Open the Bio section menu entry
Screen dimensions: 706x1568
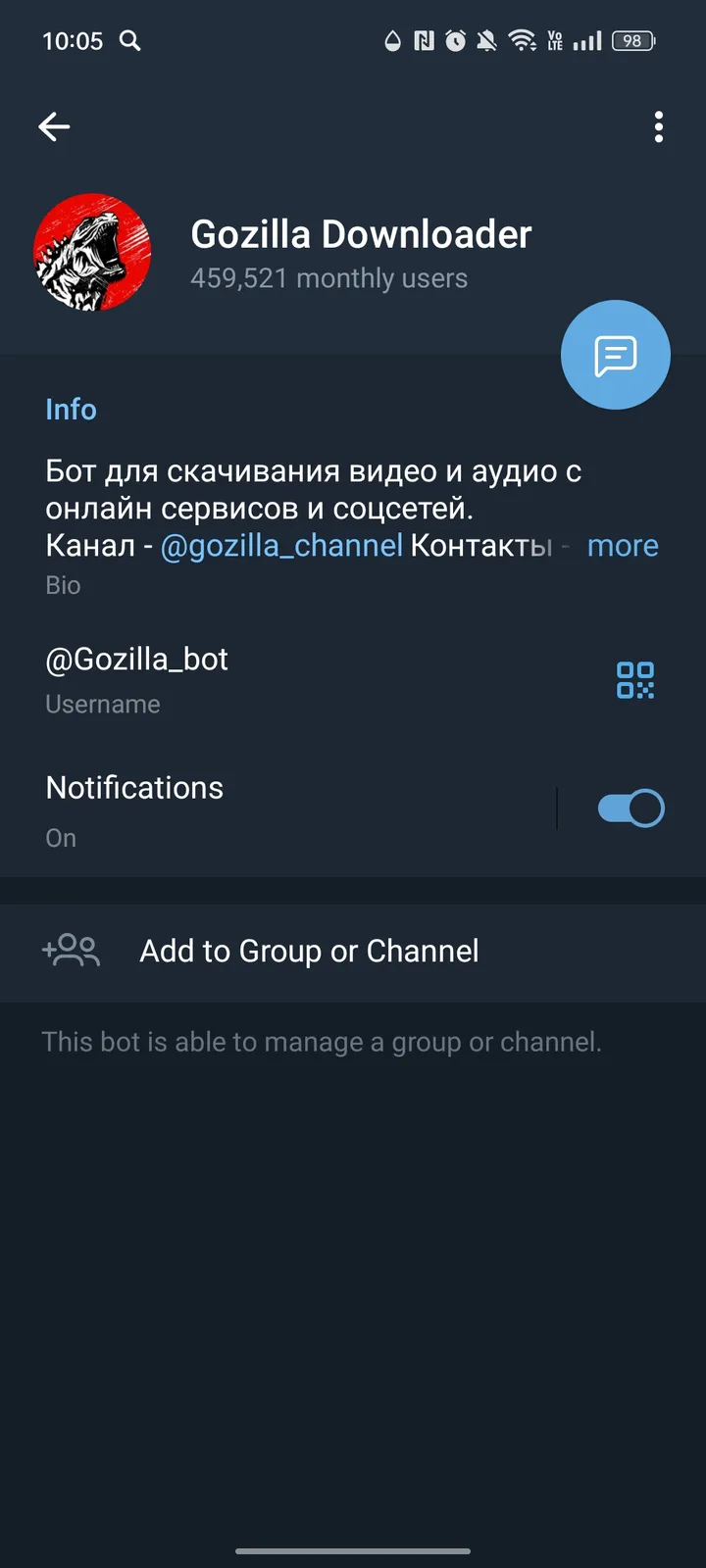click(x=63, y=585)
